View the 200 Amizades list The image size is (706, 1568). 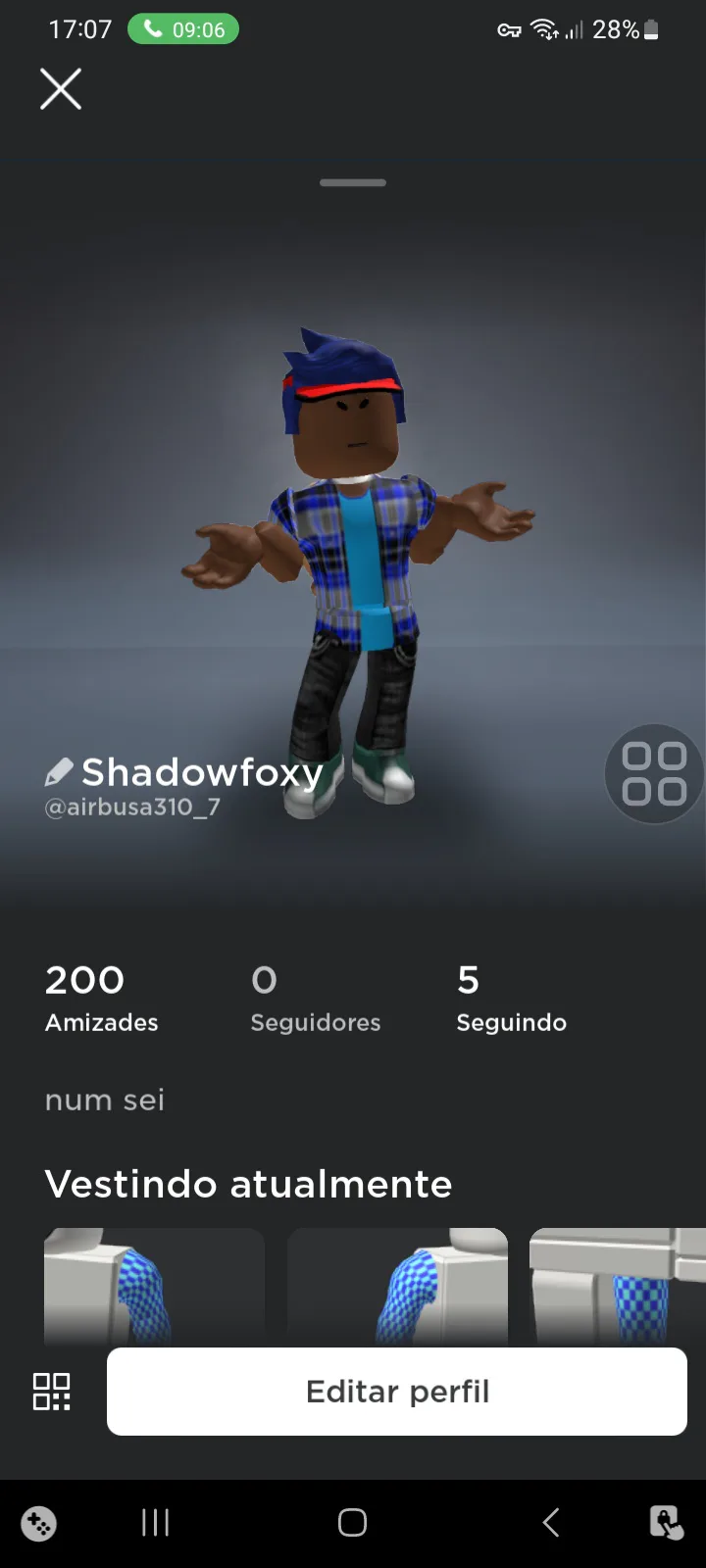point(101,999)
